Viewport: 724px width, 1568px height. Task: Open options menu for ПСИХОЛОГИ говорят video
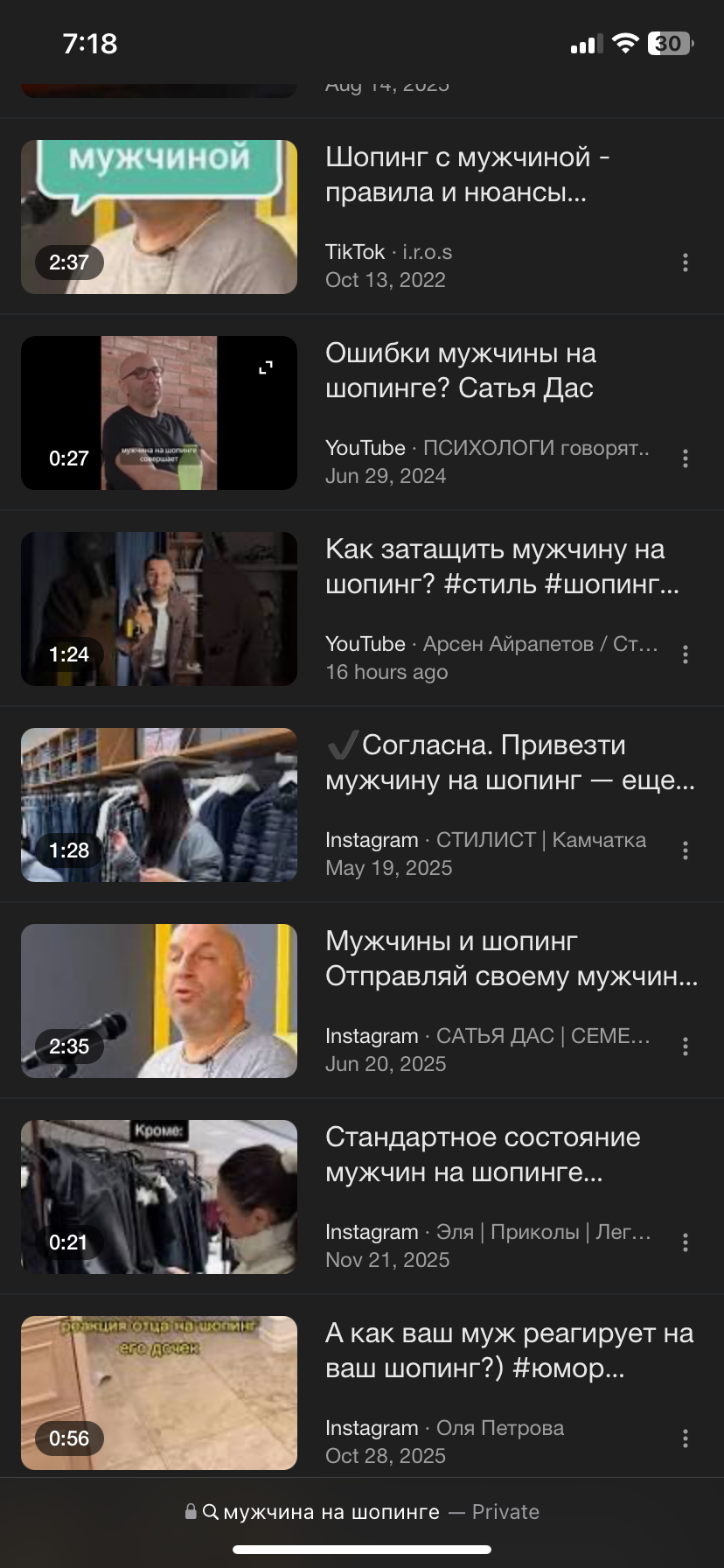click(686, 458)
